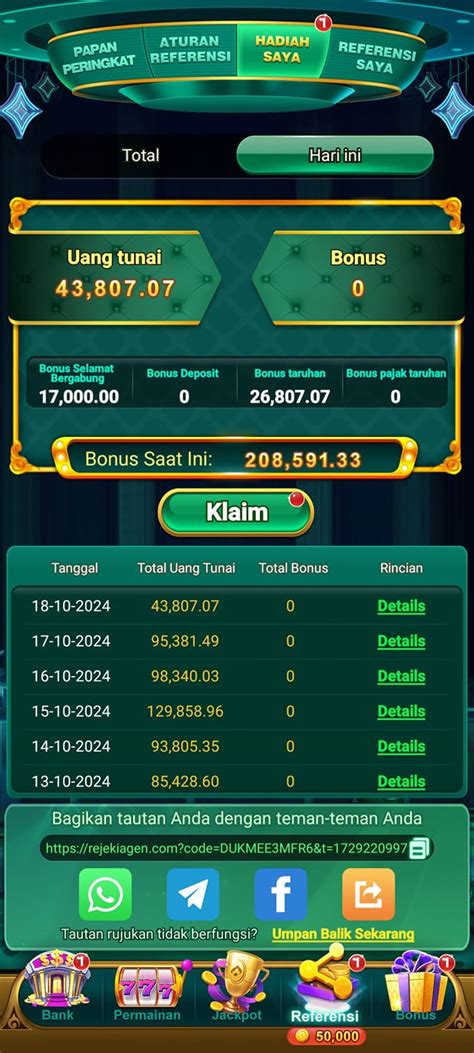Open Details for 16-10-2024
The width and height of the screenshot is (474, 1053).
(401, 676)
